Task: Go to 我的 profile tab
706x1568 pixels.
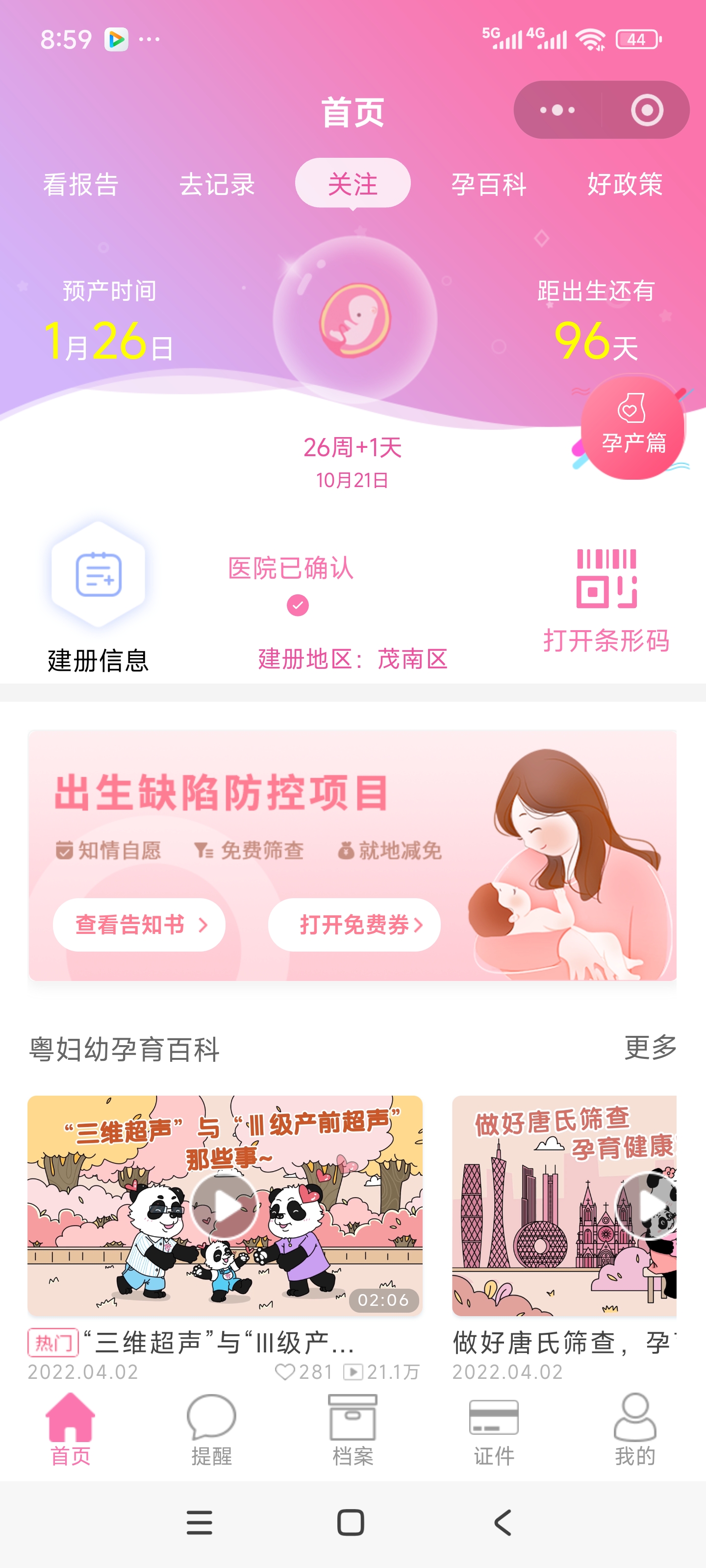Action: coord(635,1429)
